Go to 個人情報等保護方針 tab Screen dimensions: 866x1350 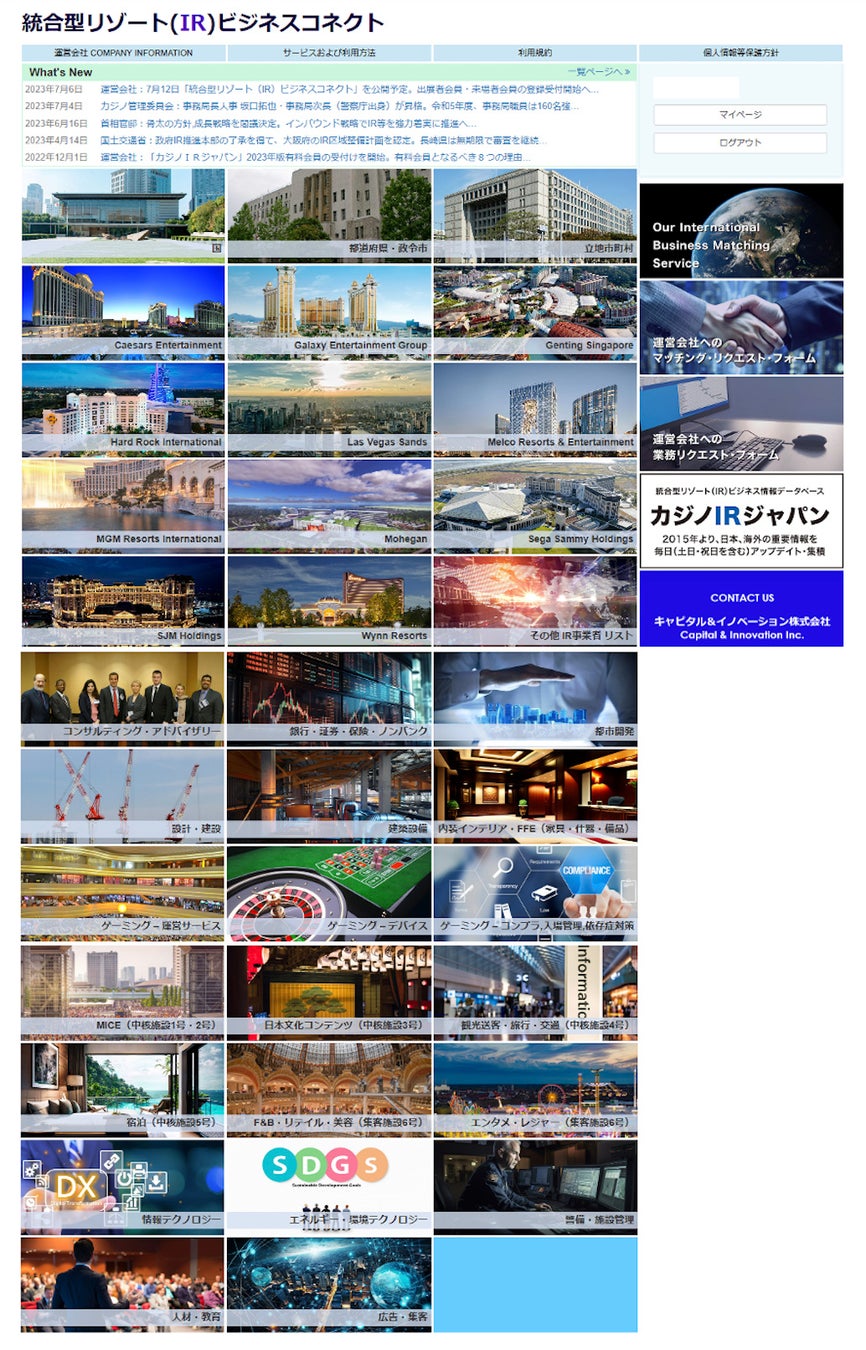point(740,53)
